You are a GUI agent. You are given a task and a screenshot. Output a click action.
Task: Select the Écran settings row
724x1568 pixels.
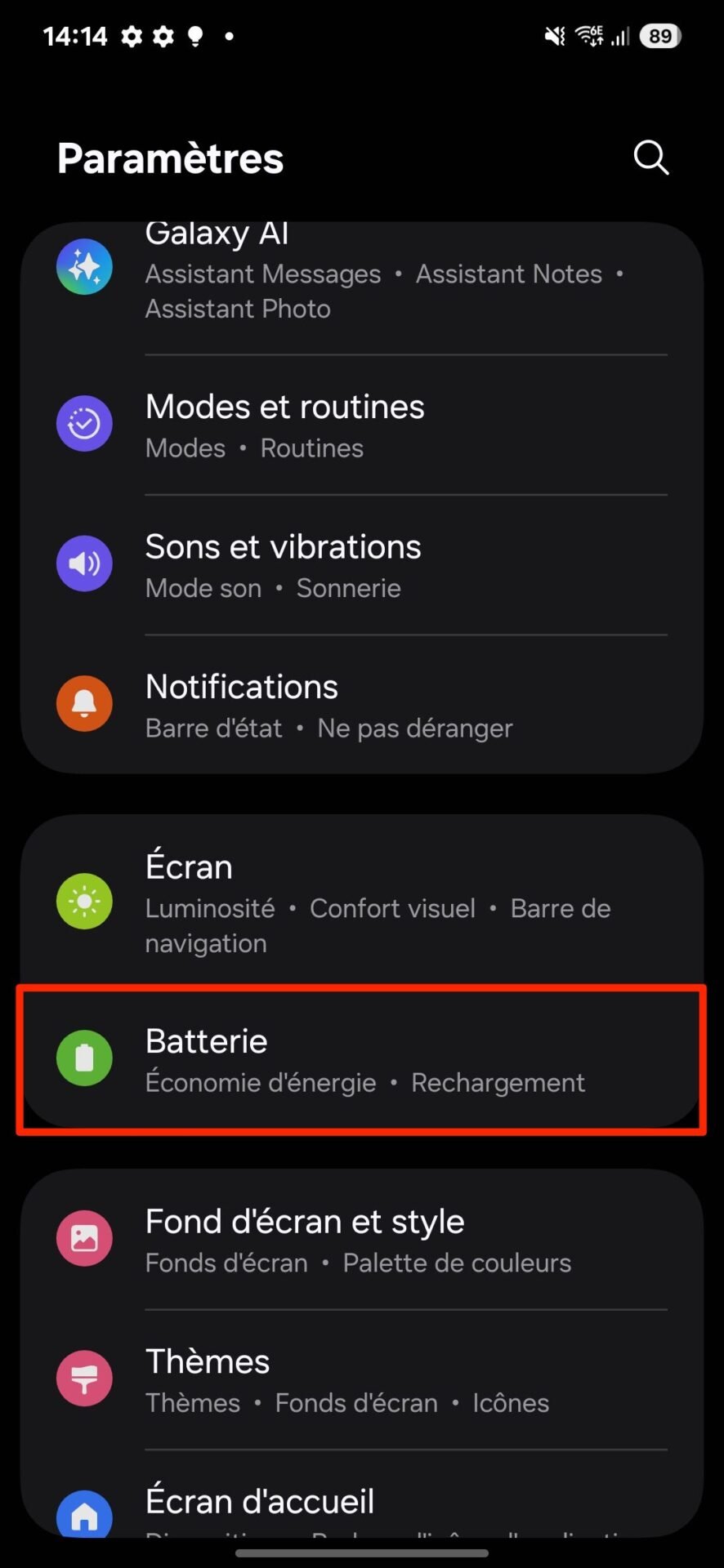pyautogui.click(x=362, y=902)
